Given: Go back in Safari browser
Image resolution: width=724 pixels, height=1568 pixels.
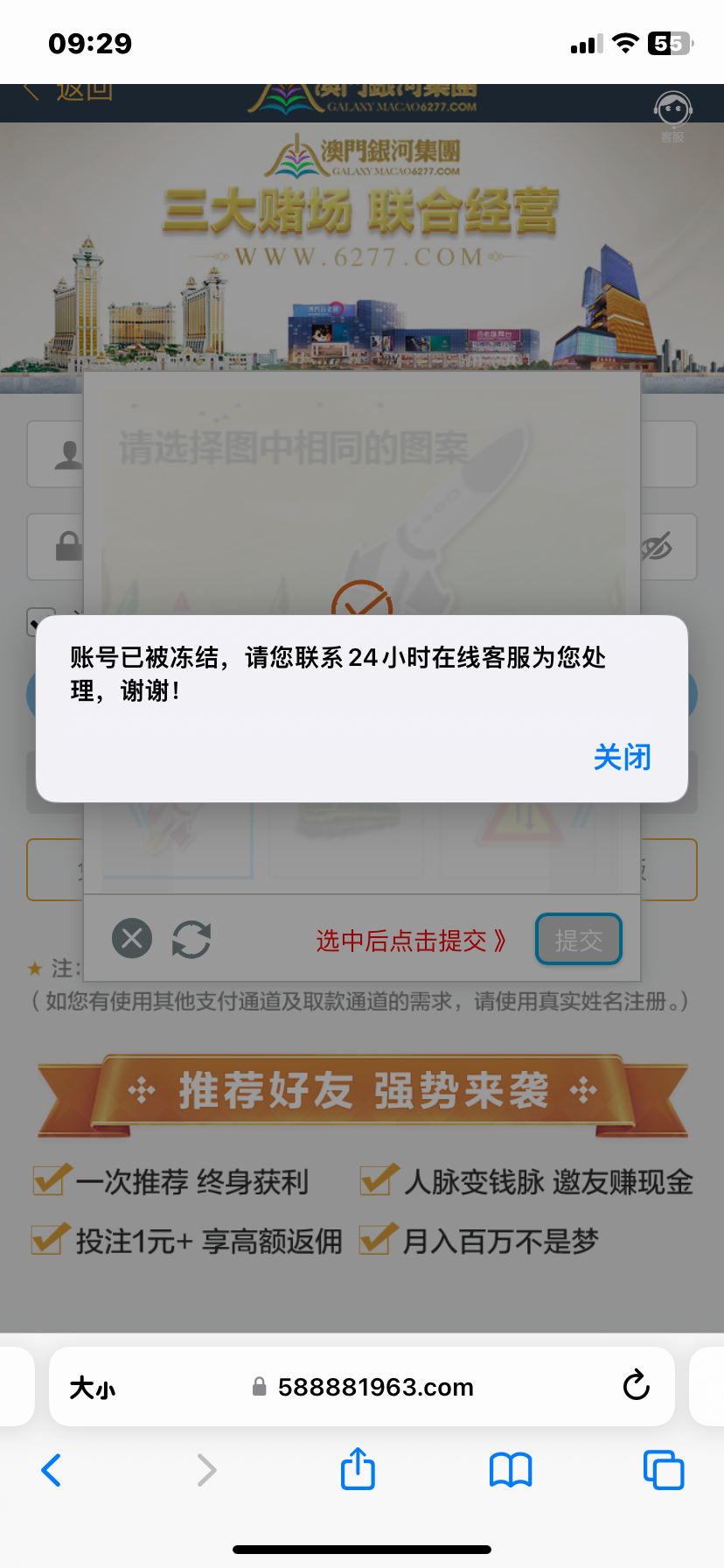Looking at the screenshot, I should click(x=52, y=1470).
